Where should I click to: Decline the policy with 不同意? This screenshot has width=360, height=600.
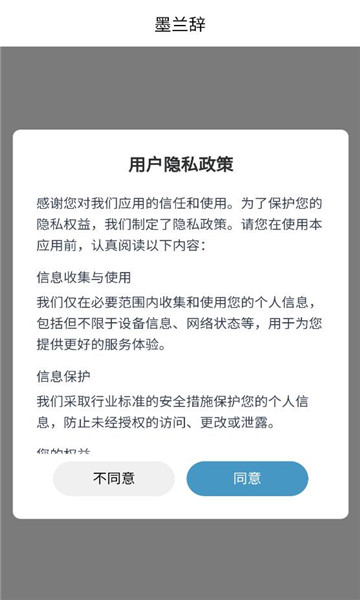click(114, 478)
